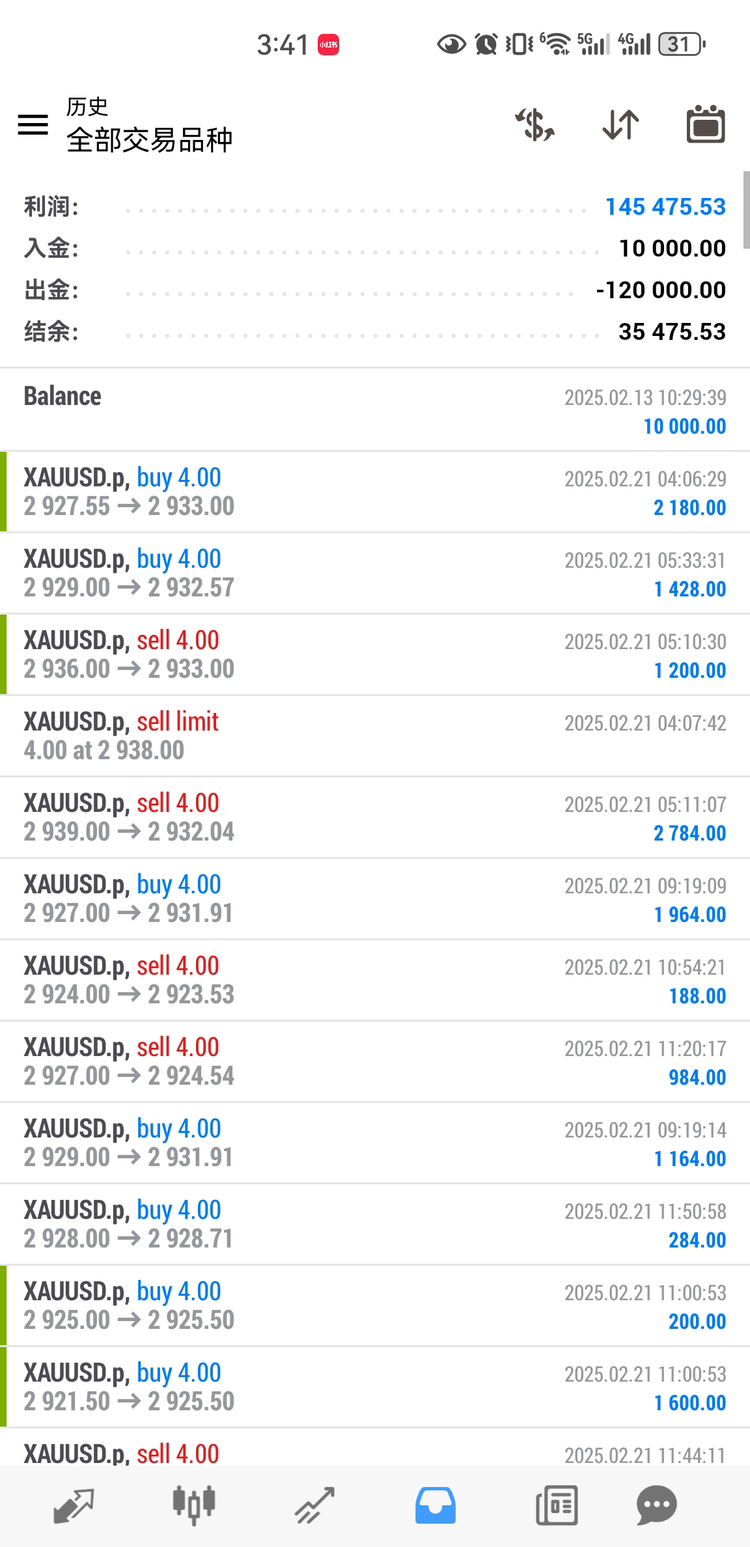Screen dimensions: 750x1547
Task: Expand the sell trade with 188.00 profit
Action: 375,979
